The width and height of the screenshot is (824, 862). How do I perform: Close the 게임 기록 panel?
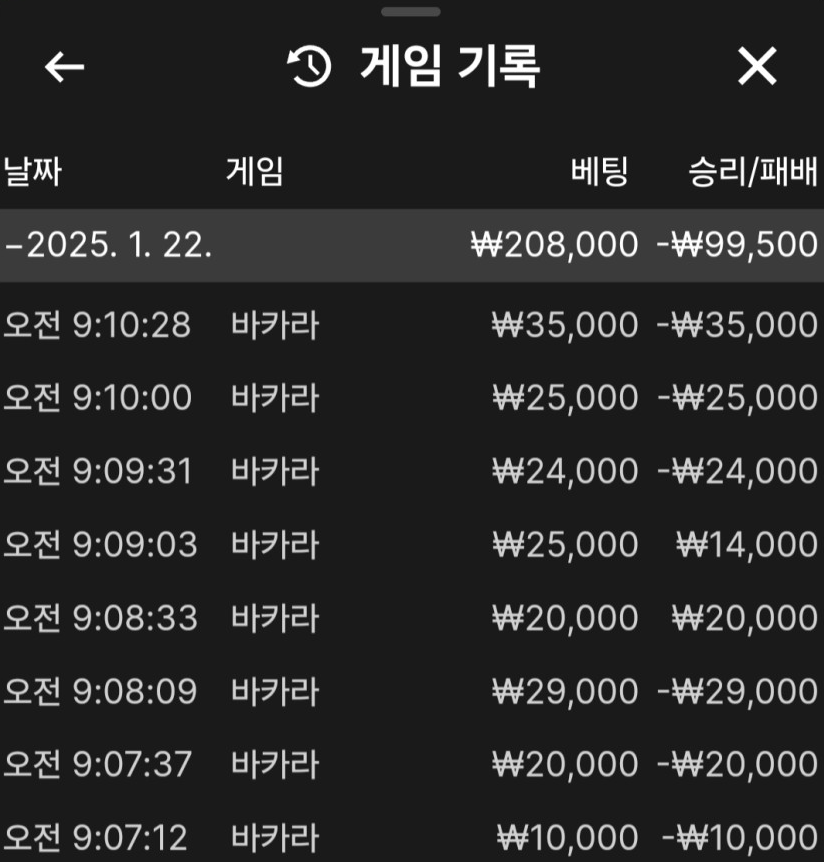pyautogui.click(x=757, y=67)
